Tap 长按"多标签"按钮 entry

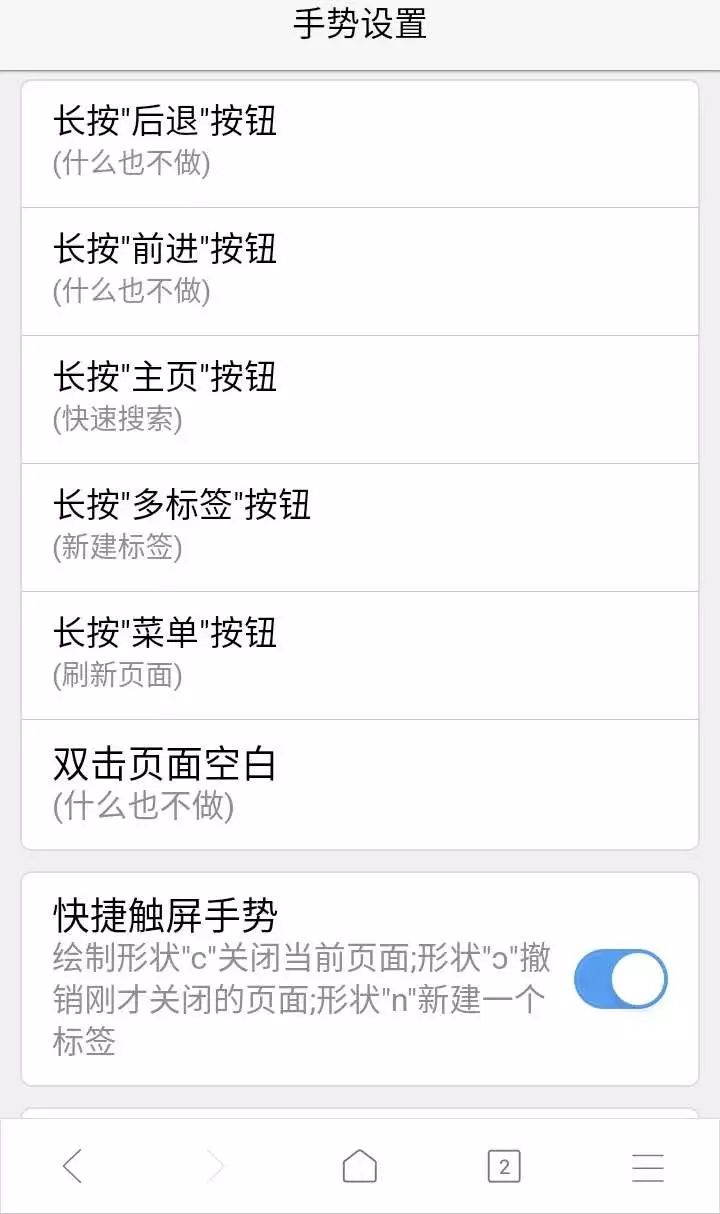360,524
